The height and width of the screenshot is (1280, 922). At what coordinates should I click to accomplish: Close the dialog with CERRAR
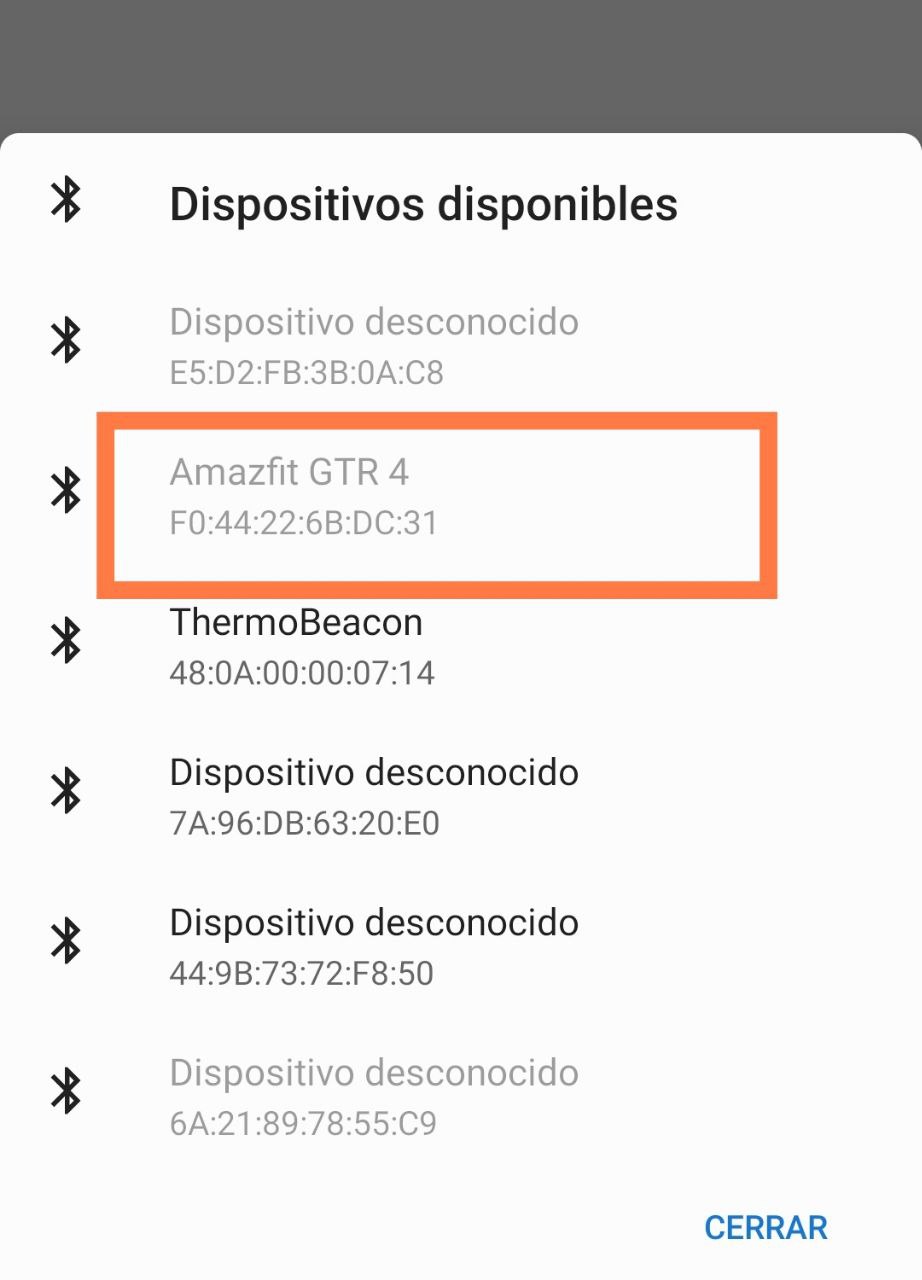[x=765, y=1227]
